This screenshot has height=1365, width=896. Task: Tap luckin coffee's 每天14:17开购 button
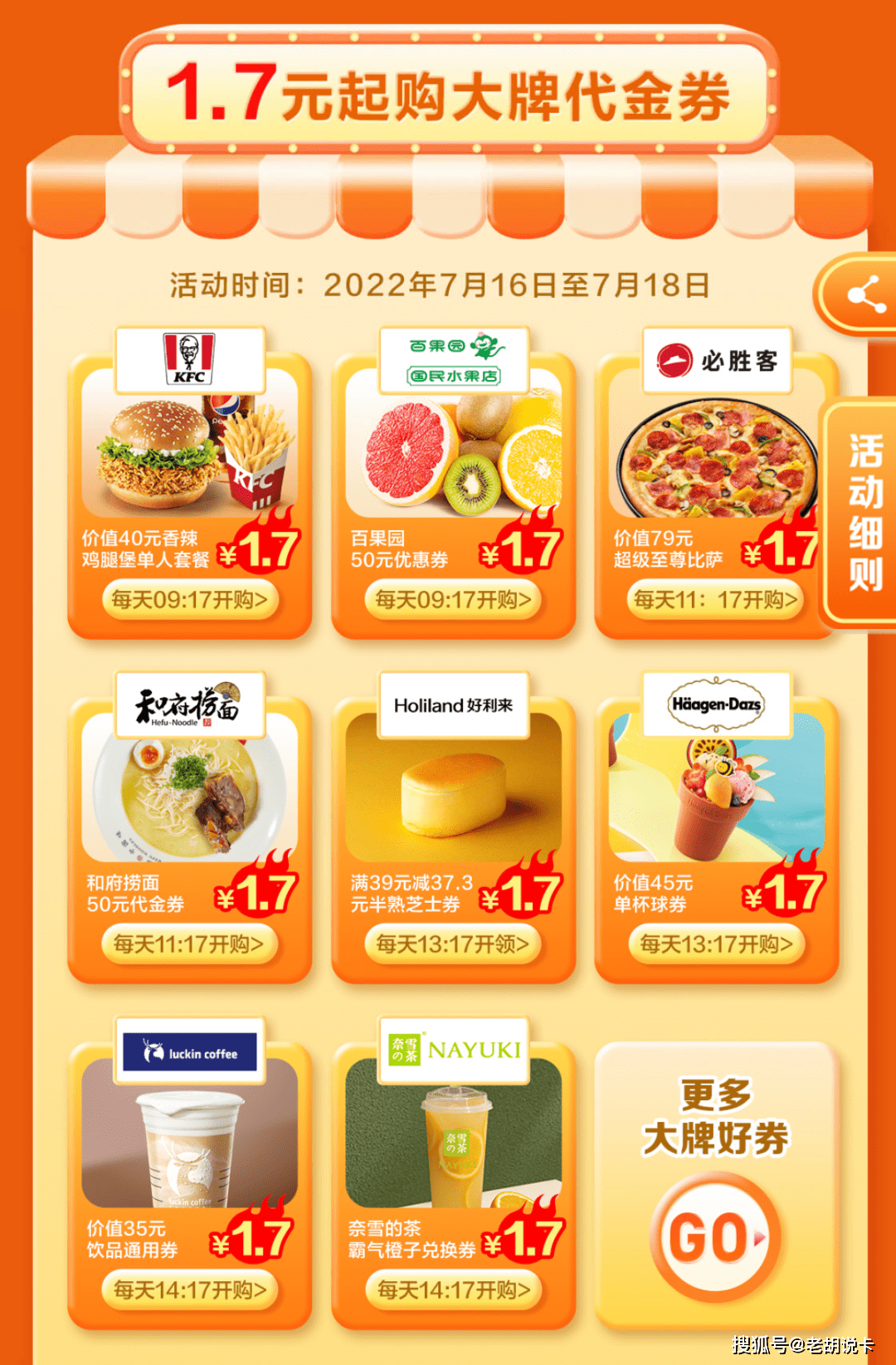190,1290
